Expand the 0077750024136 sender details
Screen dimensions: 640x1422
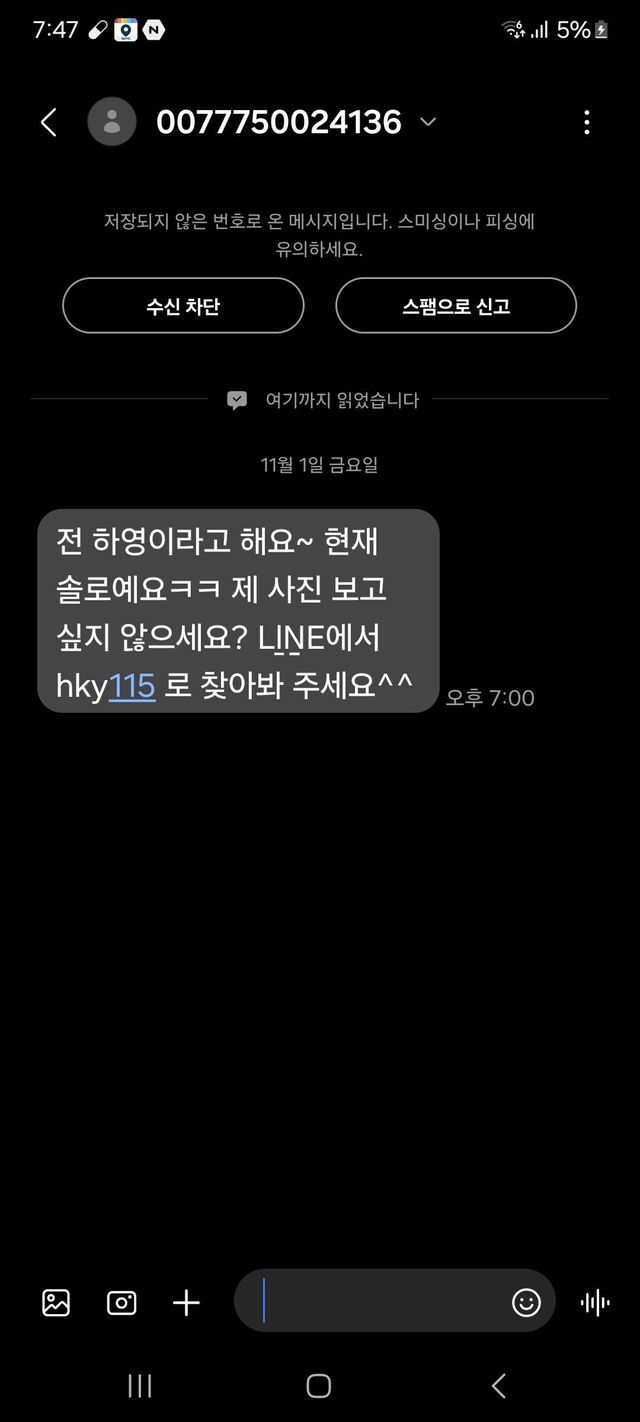[428, 122]
